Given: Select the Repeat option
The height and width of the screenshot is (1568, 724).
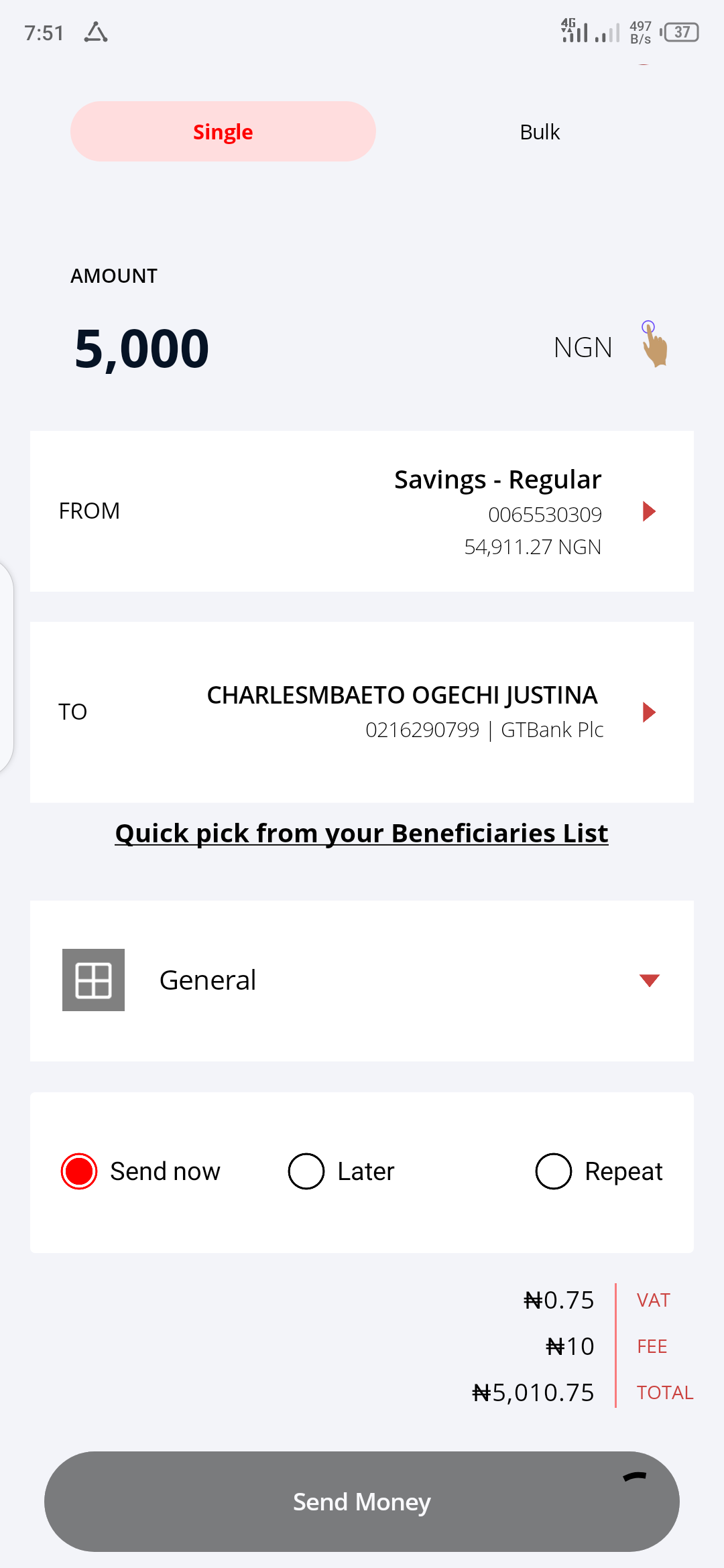Looking at the screenshot, I should [599, 1171].
